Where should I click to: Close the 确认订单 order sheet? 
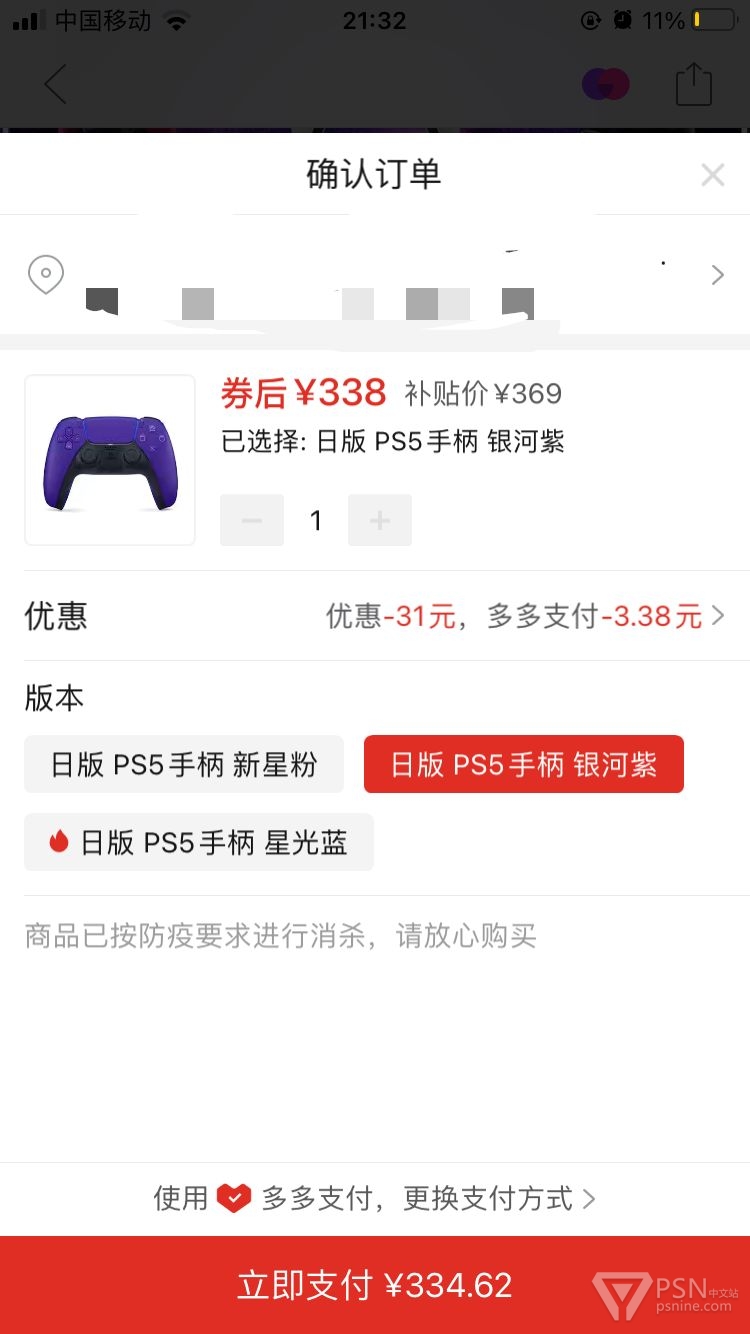[x=712, y=175]
